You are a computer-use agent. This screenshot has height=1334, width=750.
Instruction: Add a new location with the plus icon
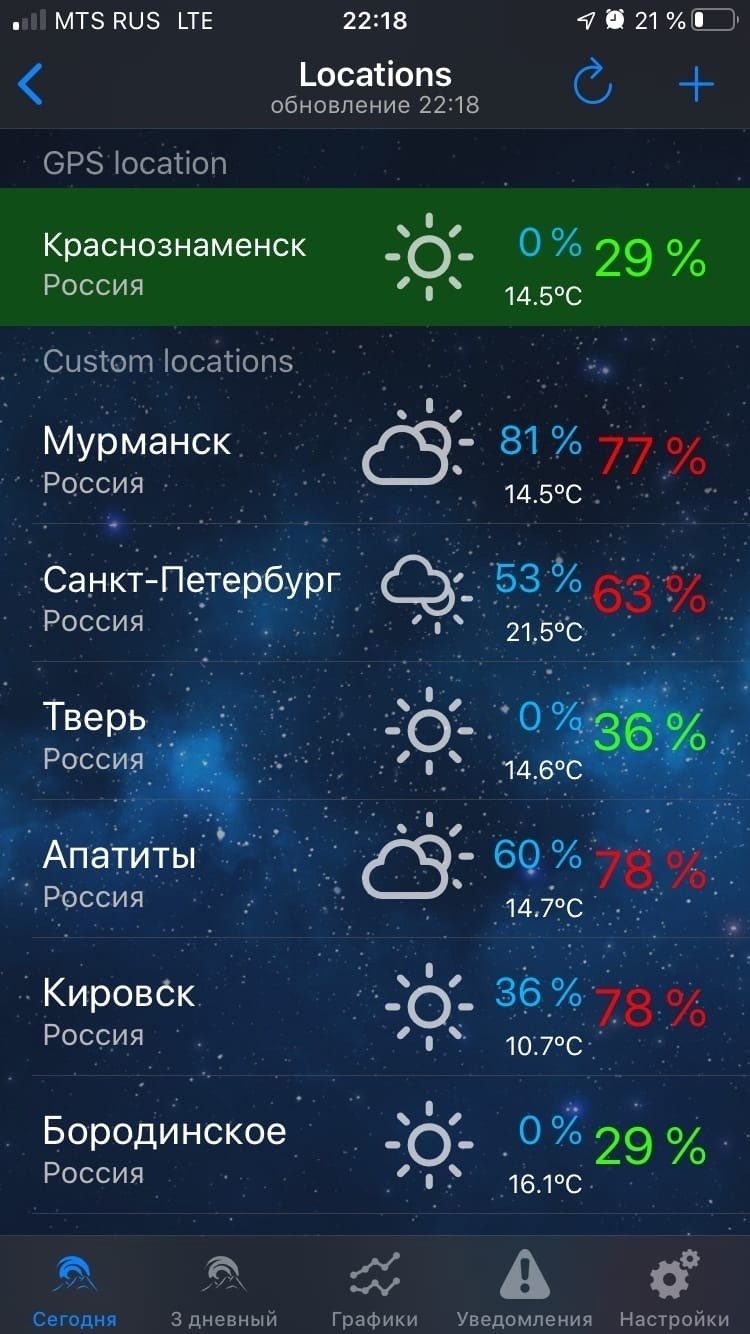pyautogui.click(x=696, y=84)
